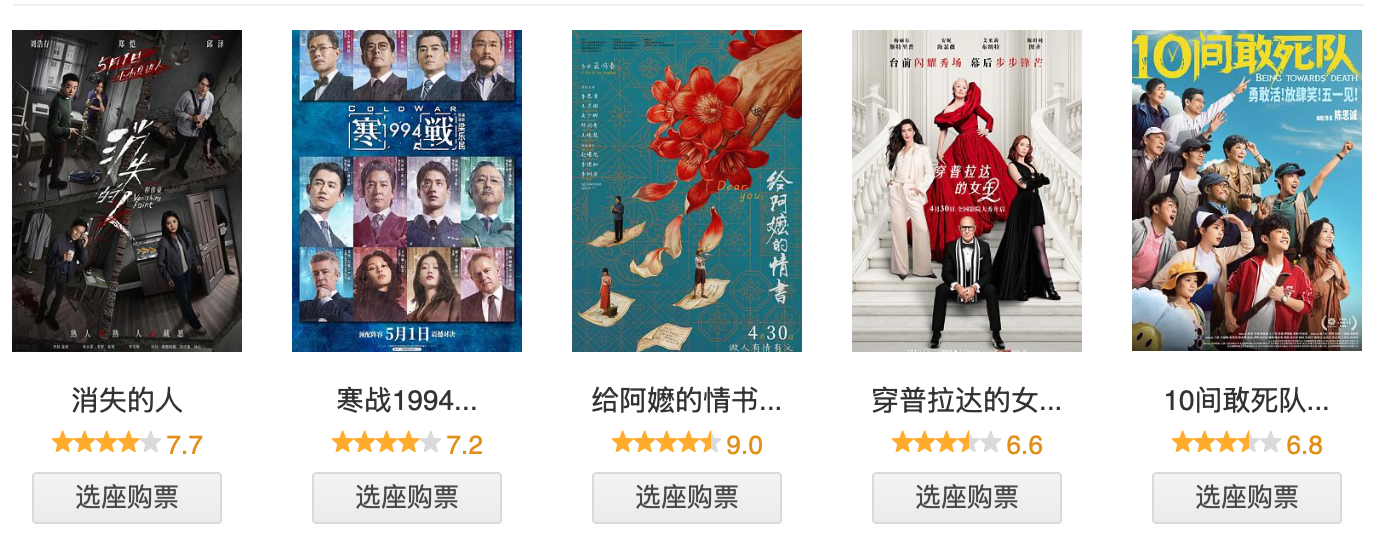The width and height of the screenshot is (1382, 550).
Task: Open the 消失的人 movie poster
Action: pyautogui.click(x=127, y=191)
